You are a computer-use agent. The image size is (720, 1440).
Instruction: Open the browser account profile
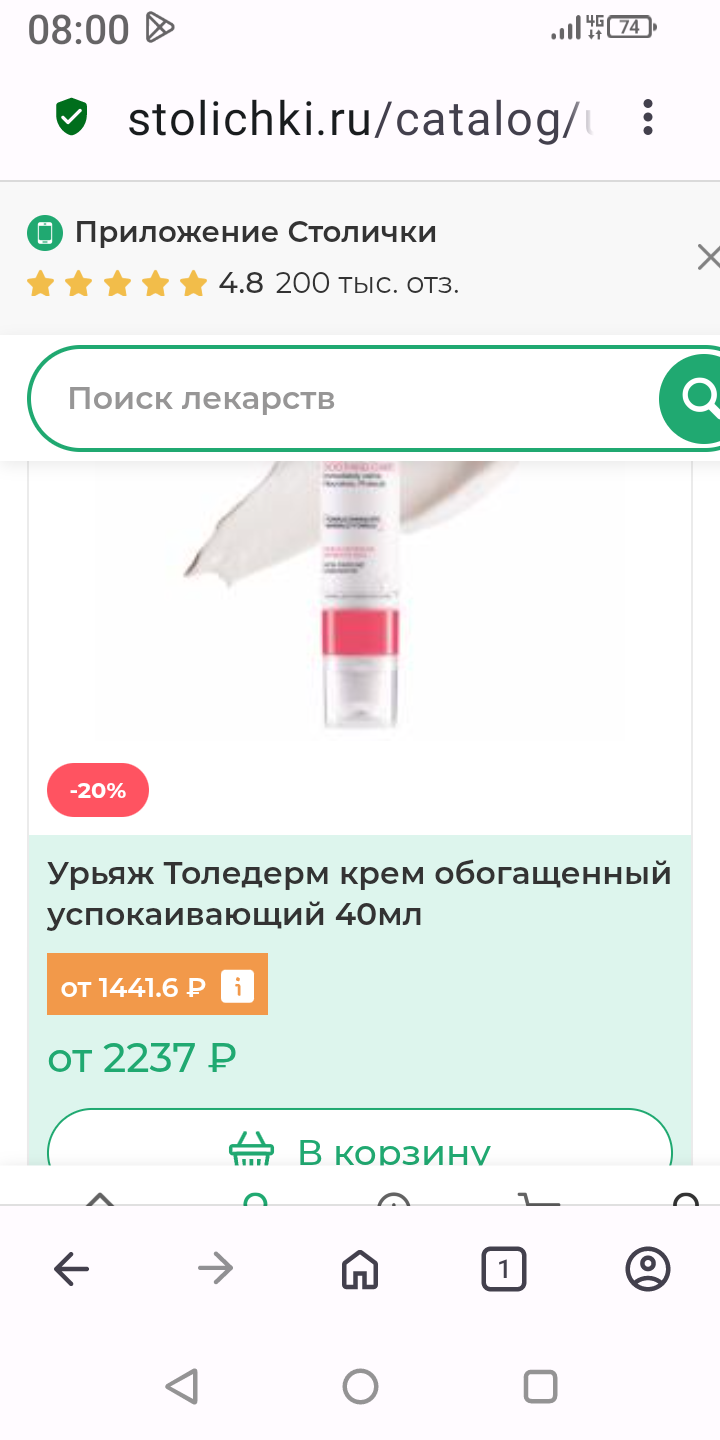(x=647, y=1270)
